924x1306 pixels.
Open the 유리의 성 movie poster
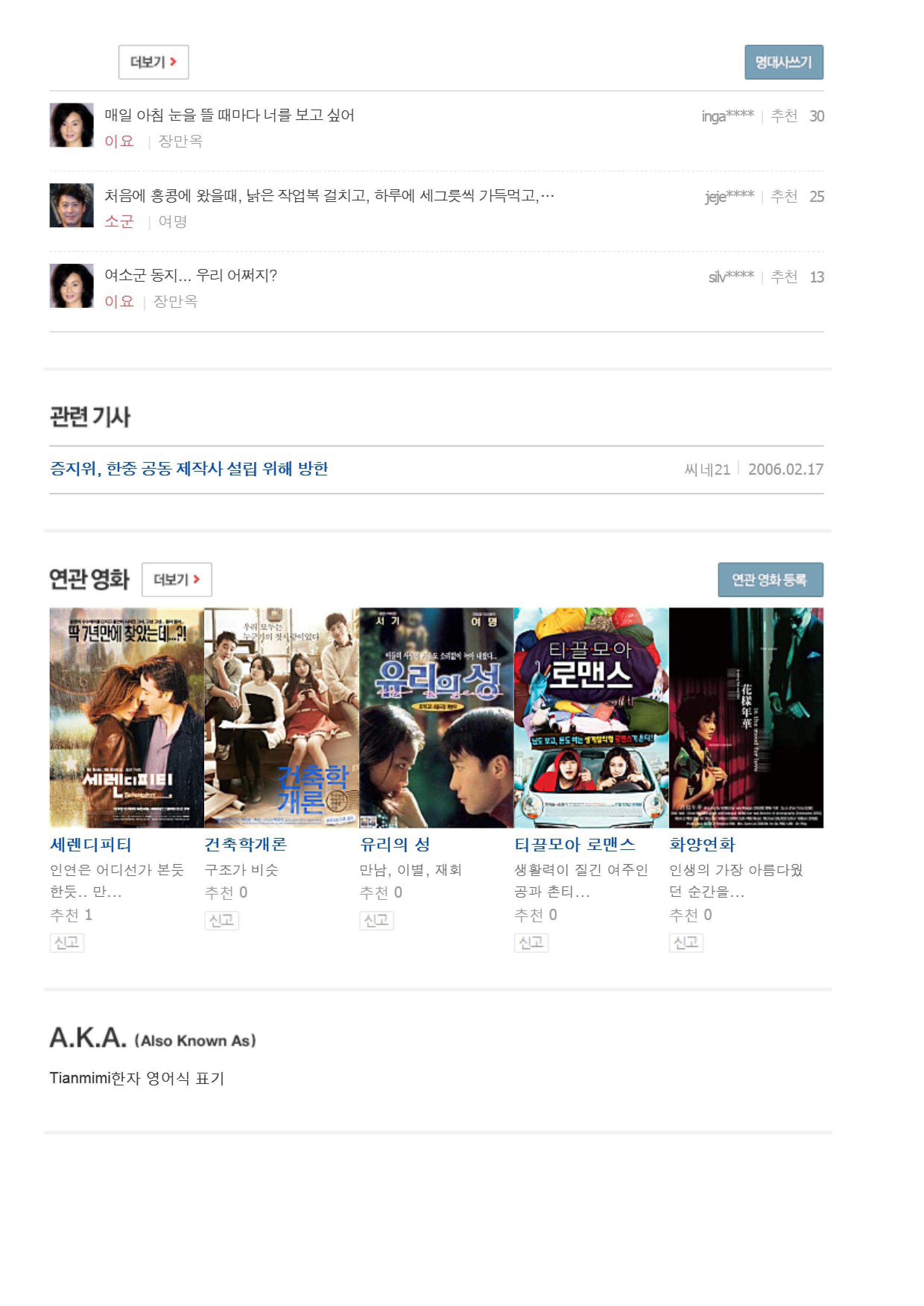(x=436, y=717)
